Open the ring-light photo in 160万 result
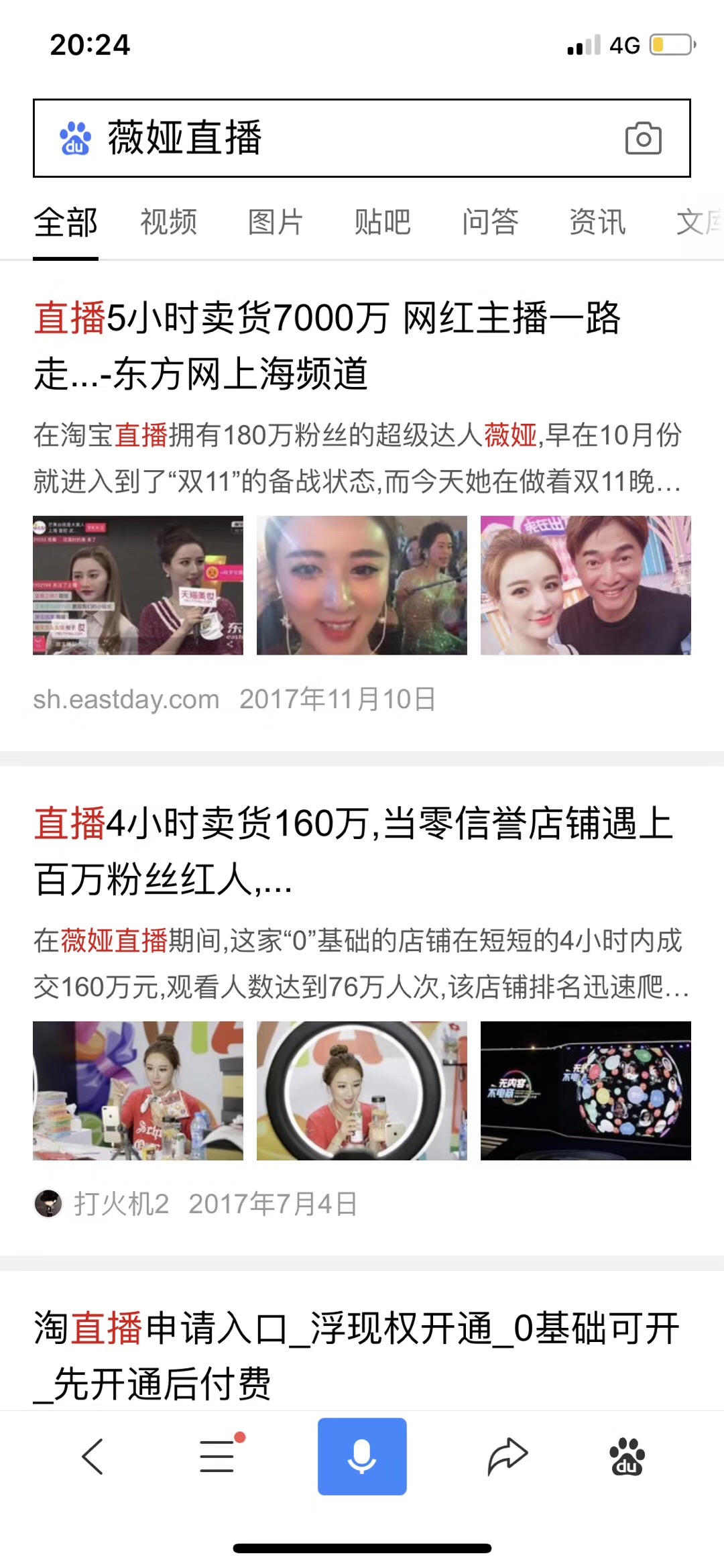724x1568 pixels. pos(361,1090)
